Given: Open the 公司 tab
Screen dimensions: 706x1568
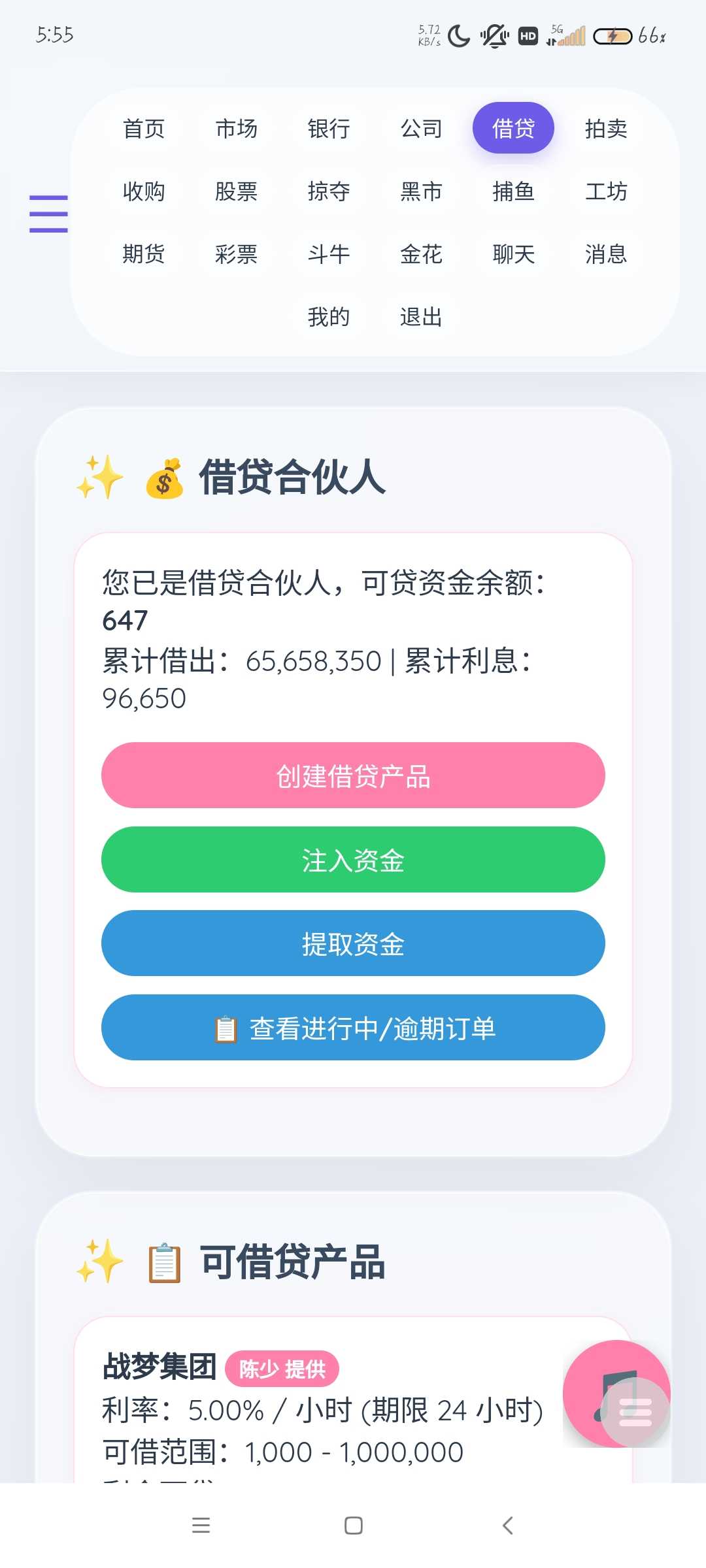Looking at the screenshot, I should [x=421, y=129].
